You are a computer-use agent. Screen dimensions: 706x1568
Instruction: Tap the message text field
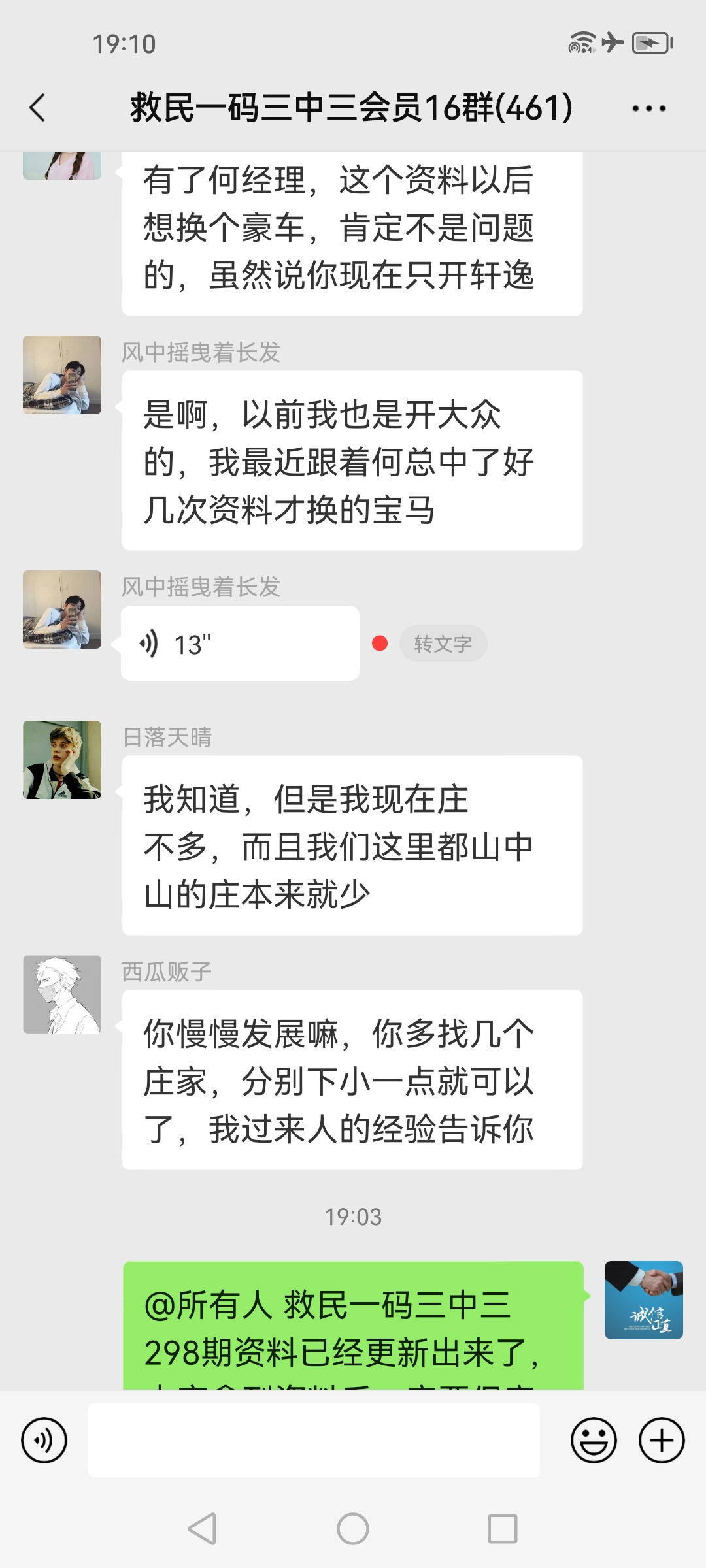click(x=314, y=1440)
